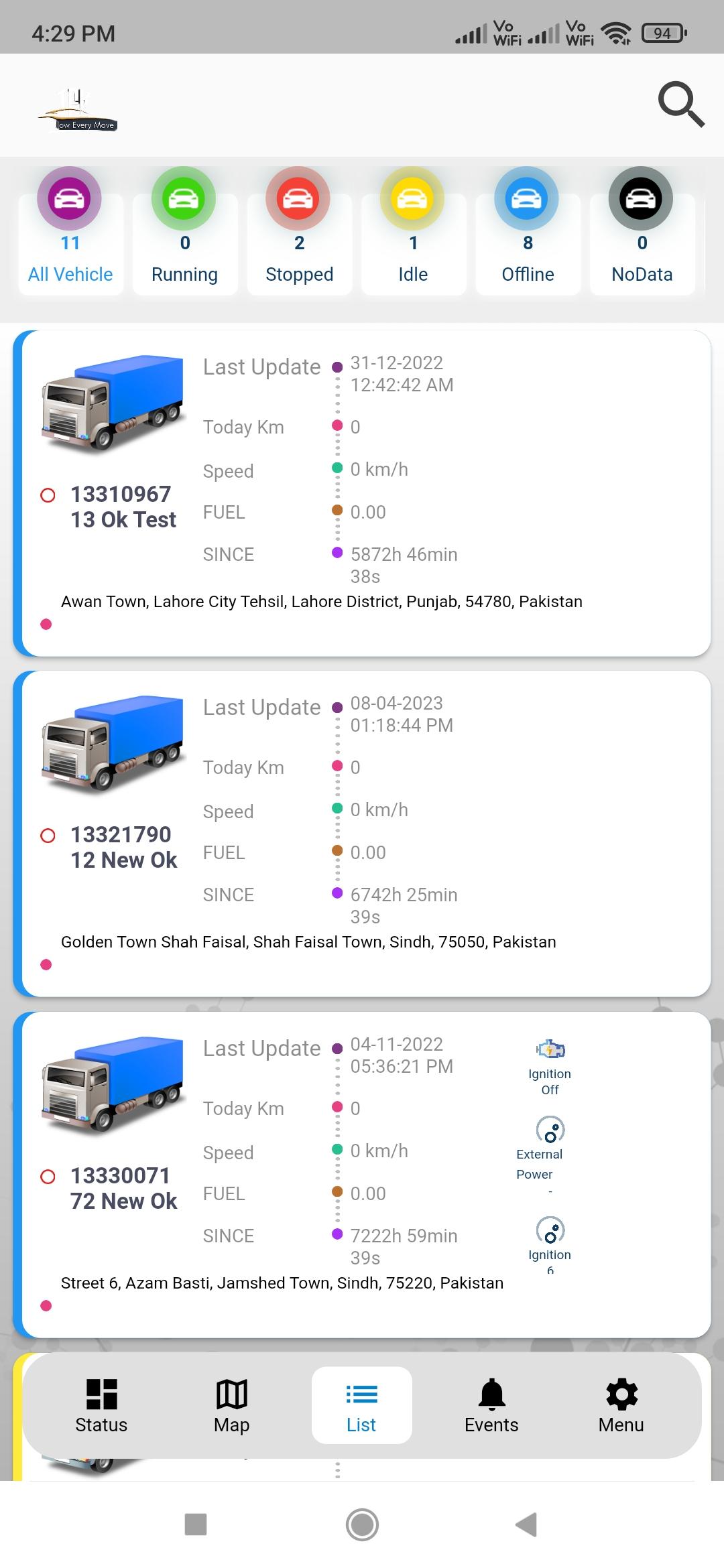This screenshot has width=724, height=1568.
Task: Show Stopped vehicles
Action: [x=299, y=231]
